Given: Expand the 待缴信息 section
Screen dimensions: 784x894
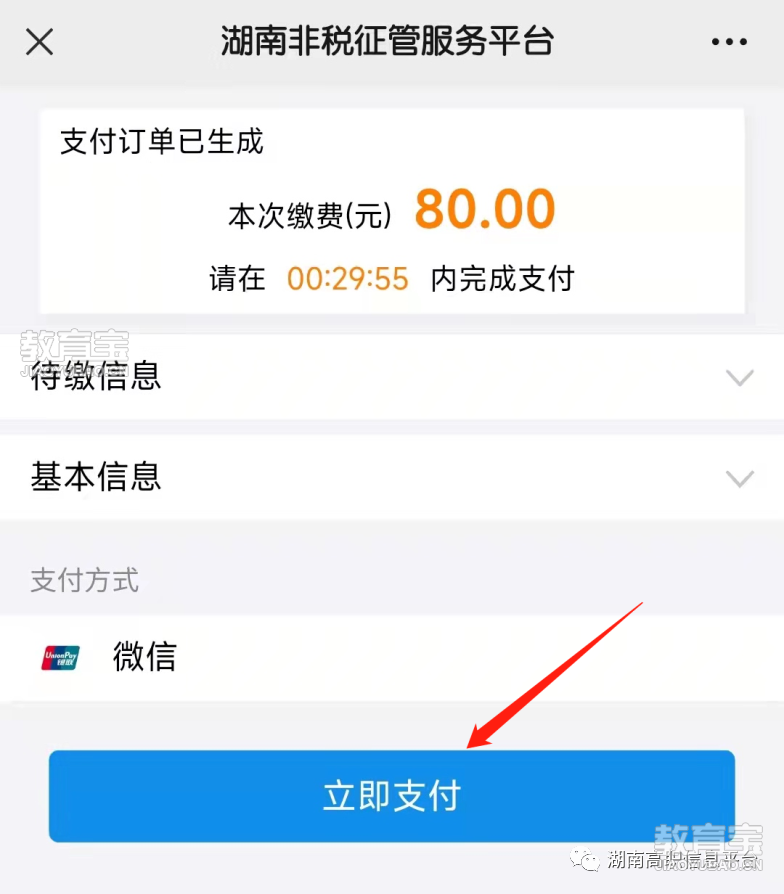Looking at the screenshot, I should [739, 378].
